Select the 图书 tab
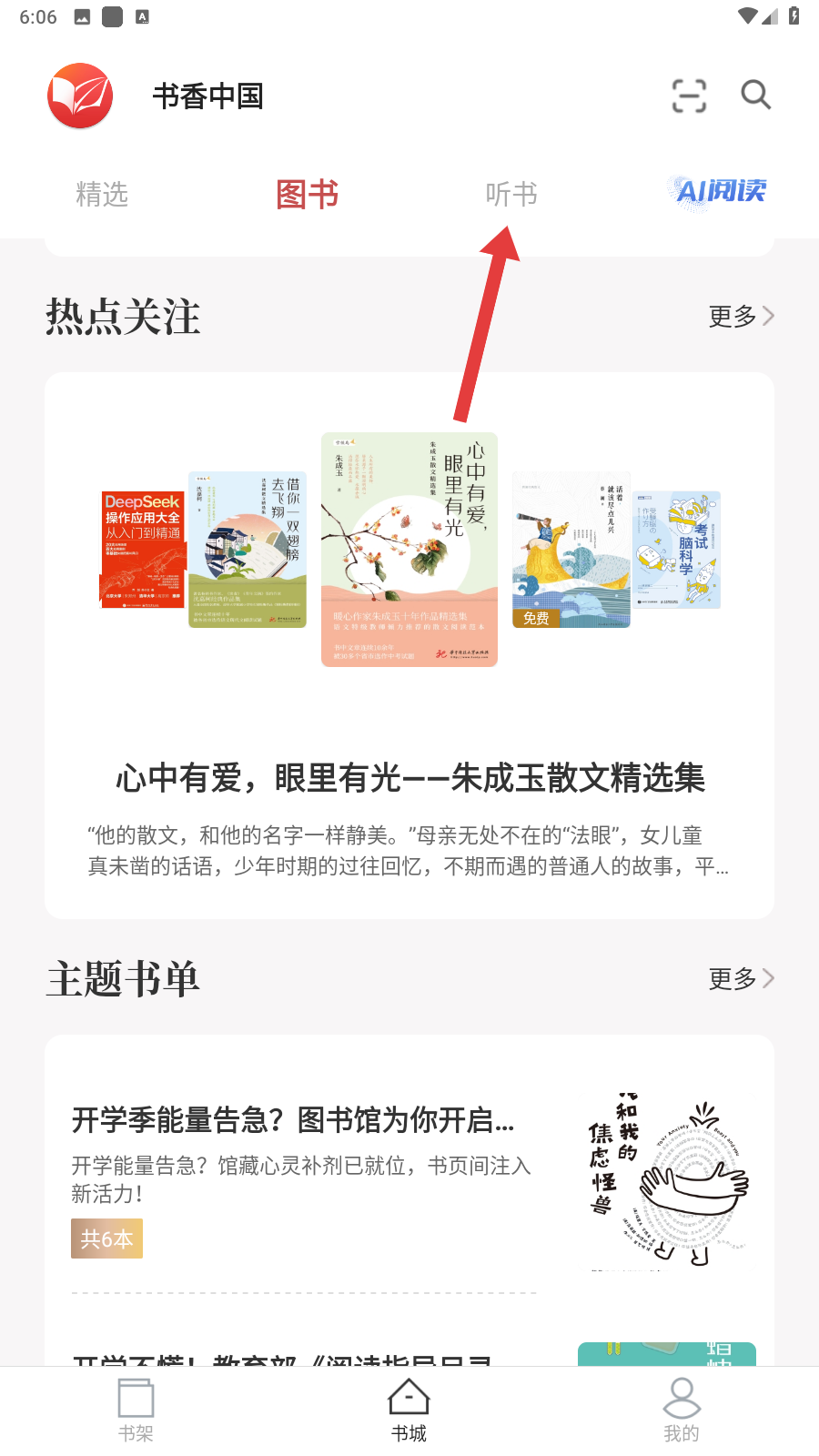Viewport: 819px width, 1456px height. [x=308, y=194]
